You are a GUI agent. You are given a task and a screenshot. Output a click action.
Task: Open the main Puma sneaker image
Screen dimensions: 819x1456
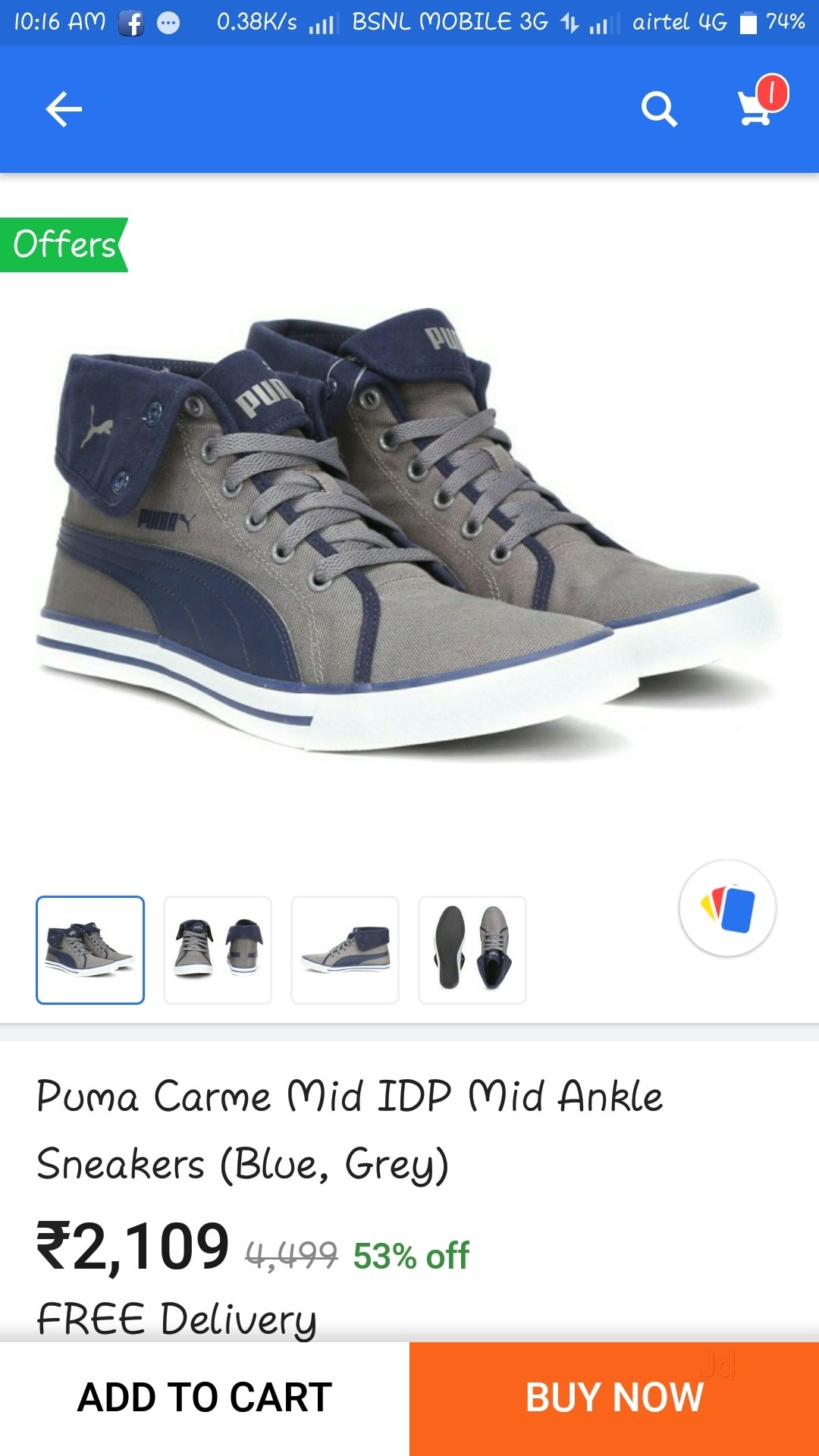click(409, 531)
